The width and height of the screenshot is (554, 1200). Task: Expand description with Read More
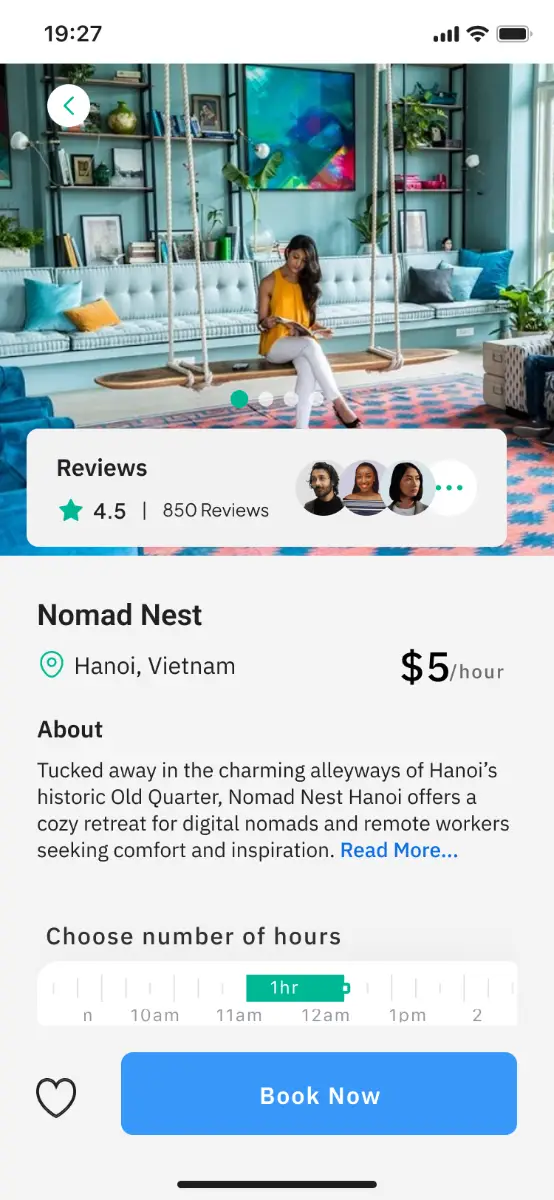click(x=399, y=850)
